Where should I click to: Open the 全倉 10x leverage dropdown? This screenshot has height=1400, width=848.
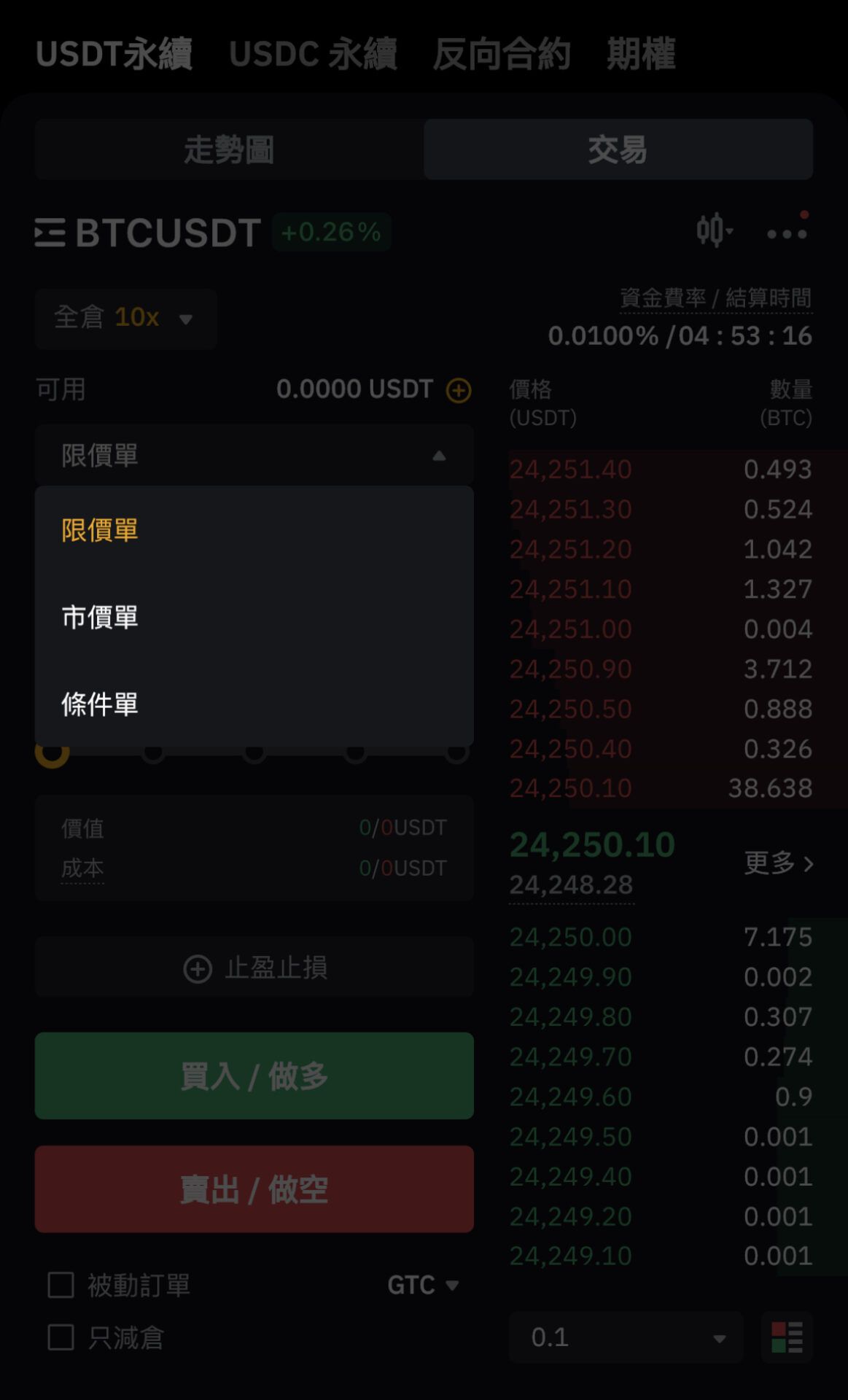124,319
